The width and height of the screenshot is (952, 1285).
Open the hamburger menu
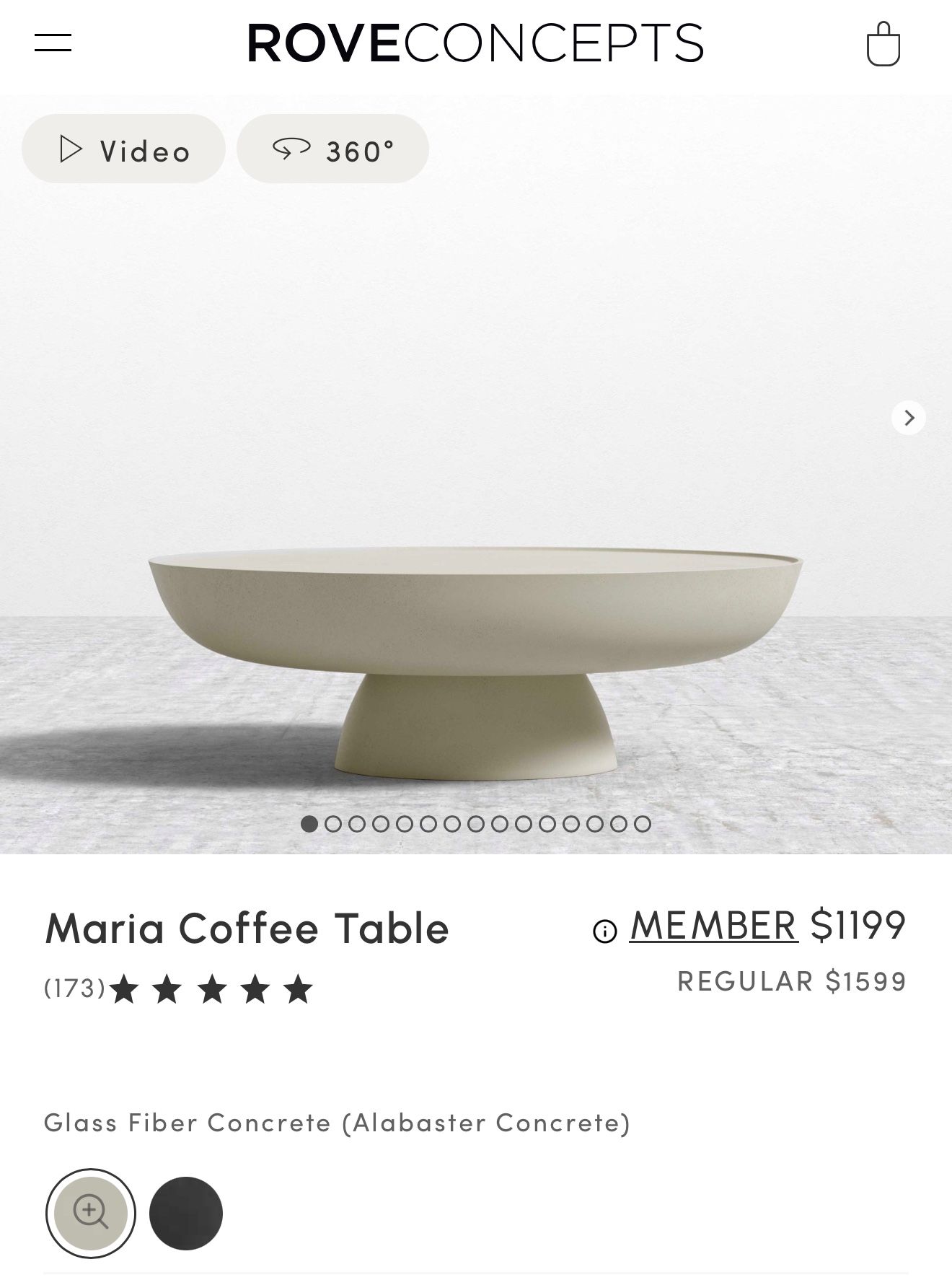53,43
